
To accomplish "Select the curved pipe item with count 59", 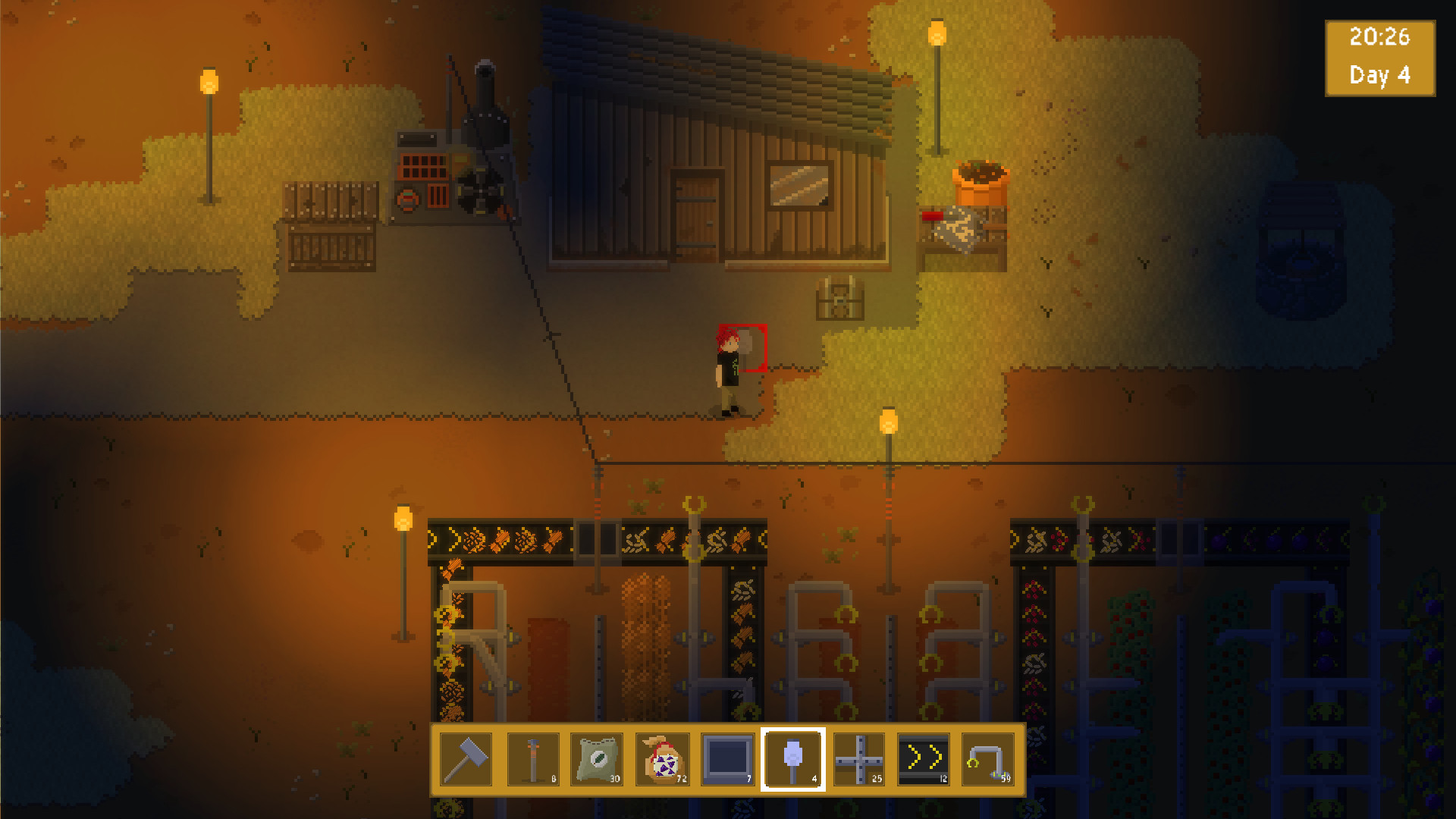I will click(988, 759).
